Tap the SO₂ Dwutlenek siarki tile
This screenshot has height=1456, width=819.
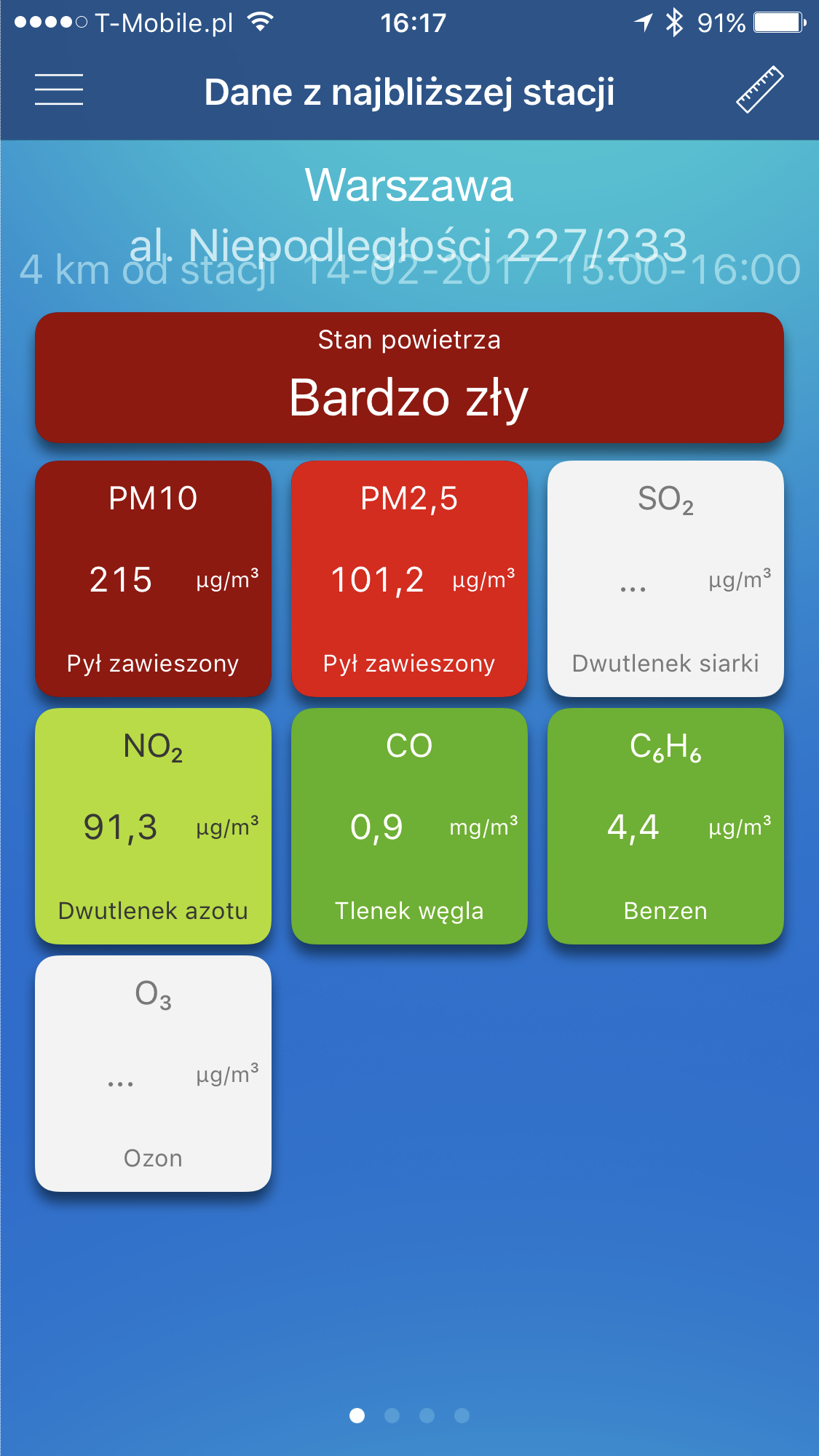tap(665, 578)
